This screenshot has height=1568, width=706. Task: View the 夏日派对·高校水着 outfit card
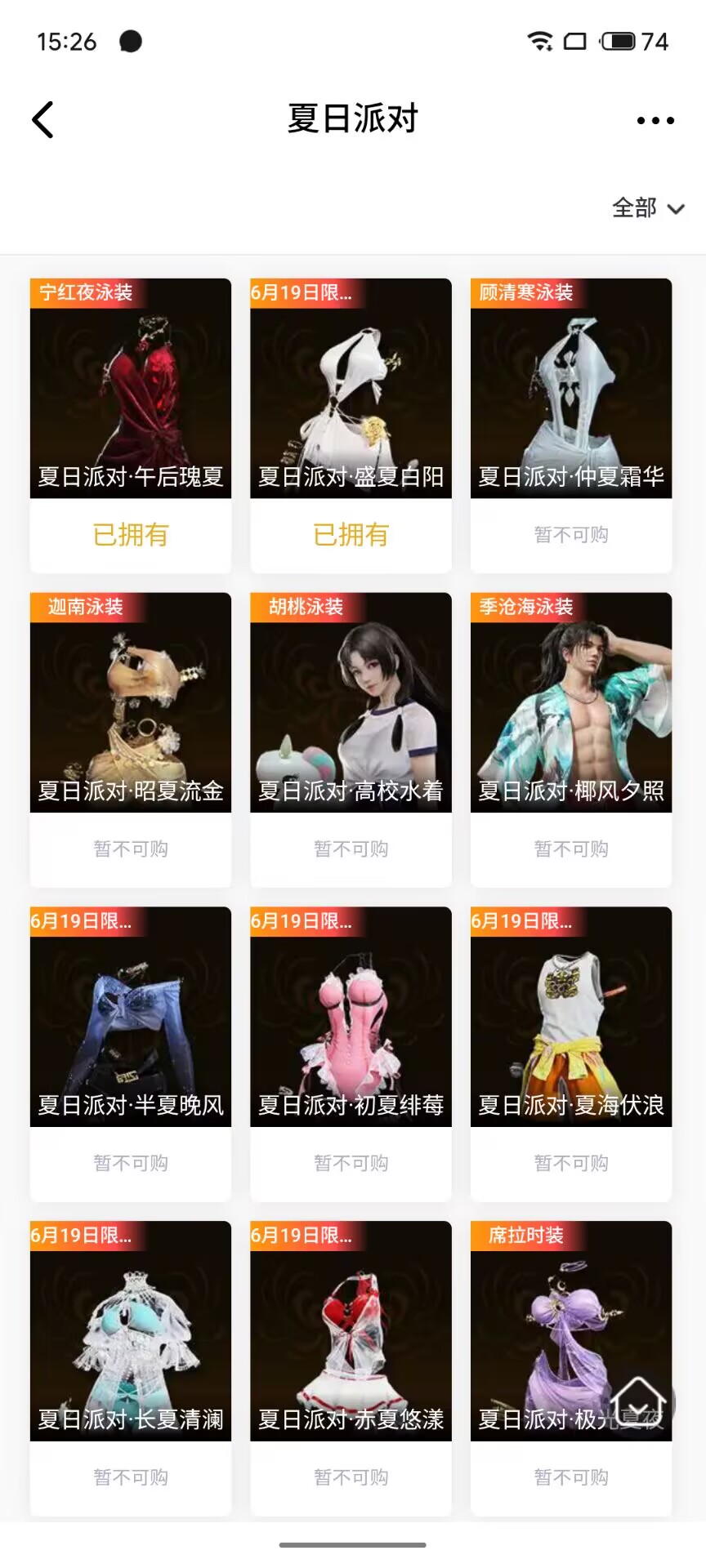351,702
